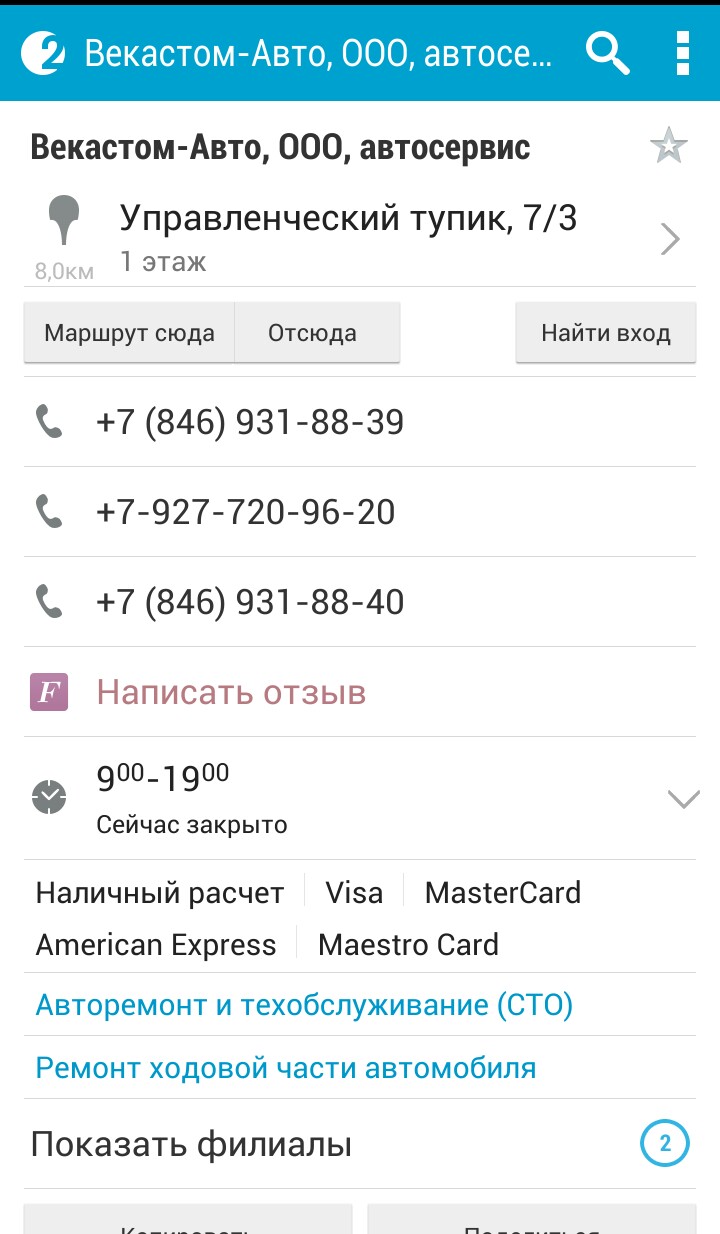Open the overflow menu

tap(683, 53)
